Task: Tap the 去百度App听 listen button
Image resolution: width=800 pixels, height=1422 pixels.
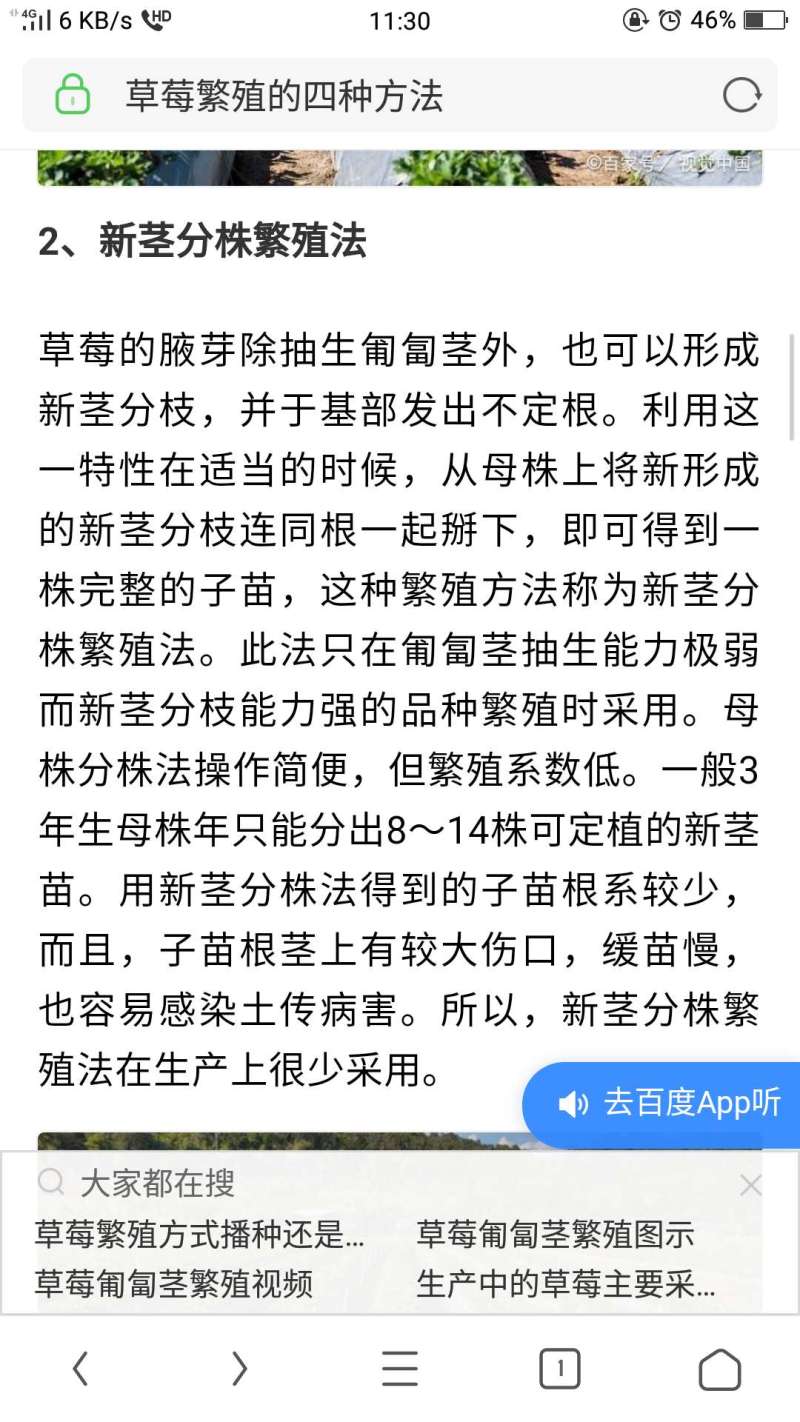Action: pyautogui.click(x=662, y=1104)
